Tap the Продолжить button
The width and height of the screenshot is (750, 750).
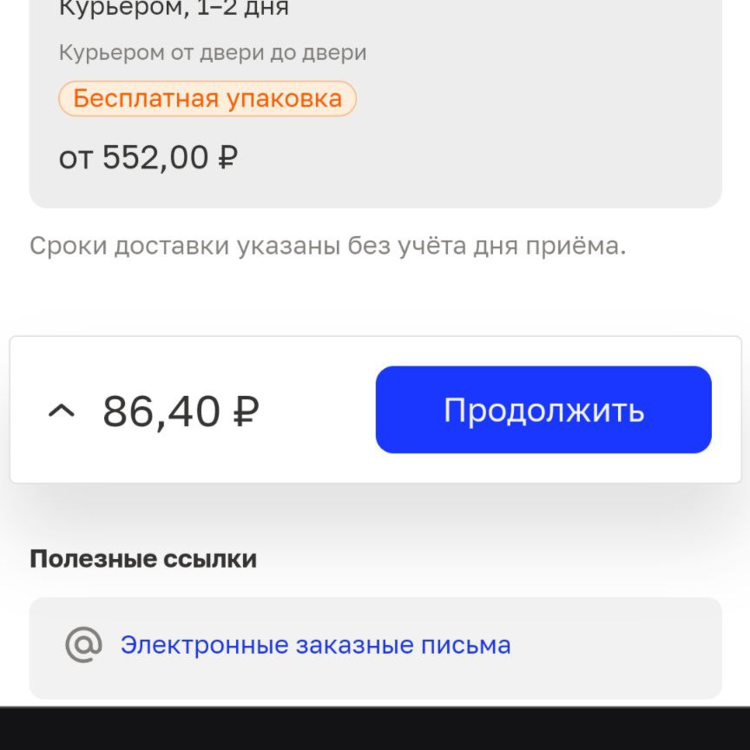[543, 410]
